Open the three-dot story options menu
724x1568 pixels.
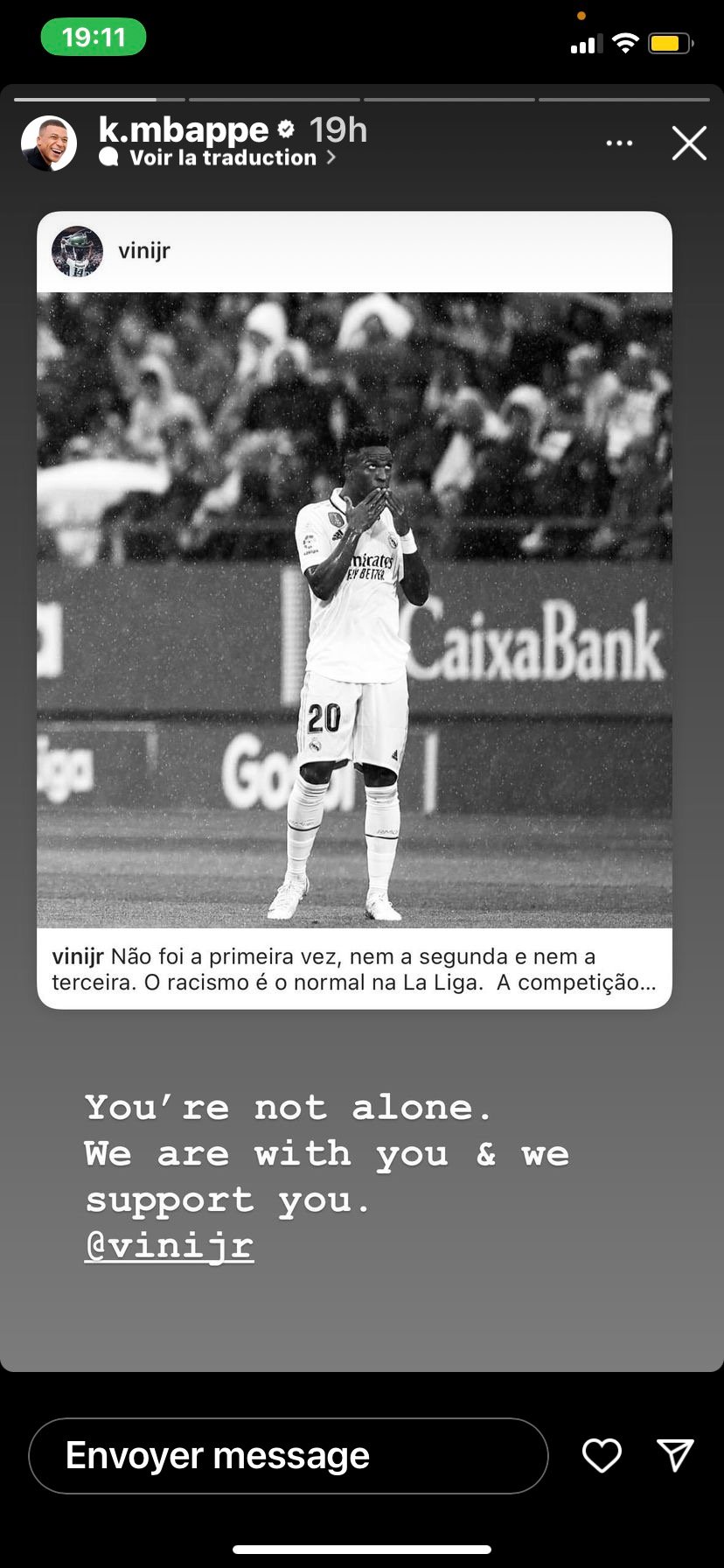click(x=619, y=143)
